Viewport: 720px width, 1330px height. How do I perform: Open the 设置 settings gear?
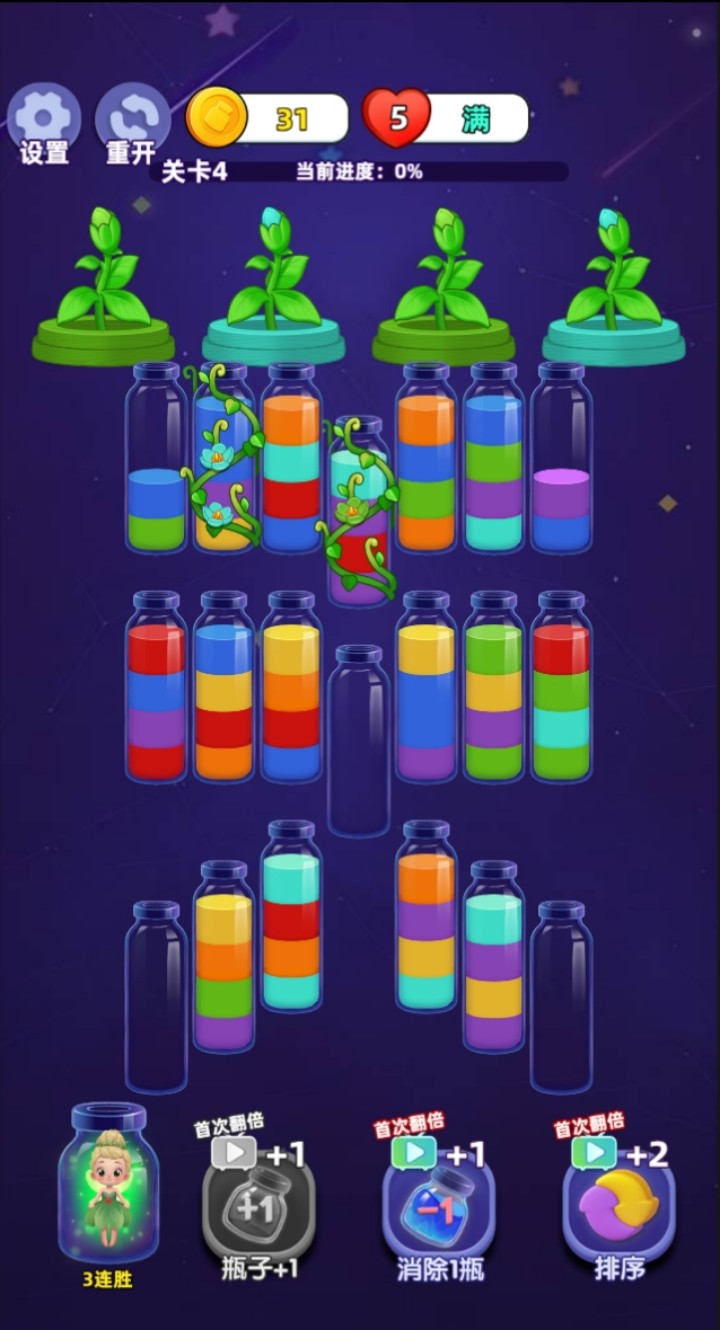[44, 122]
